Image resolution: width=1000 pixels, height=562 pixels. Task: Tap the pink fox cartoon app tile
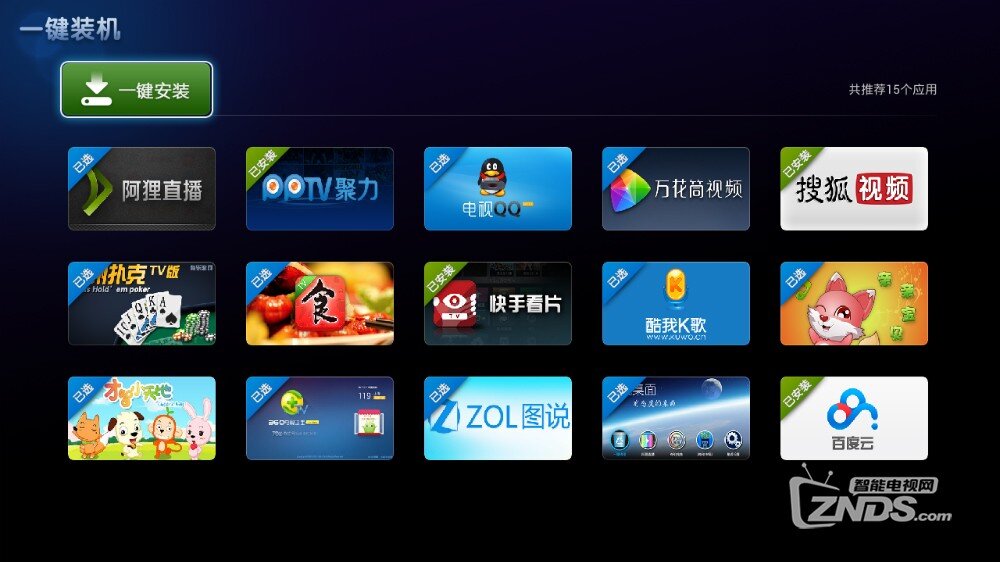(854, 304)
